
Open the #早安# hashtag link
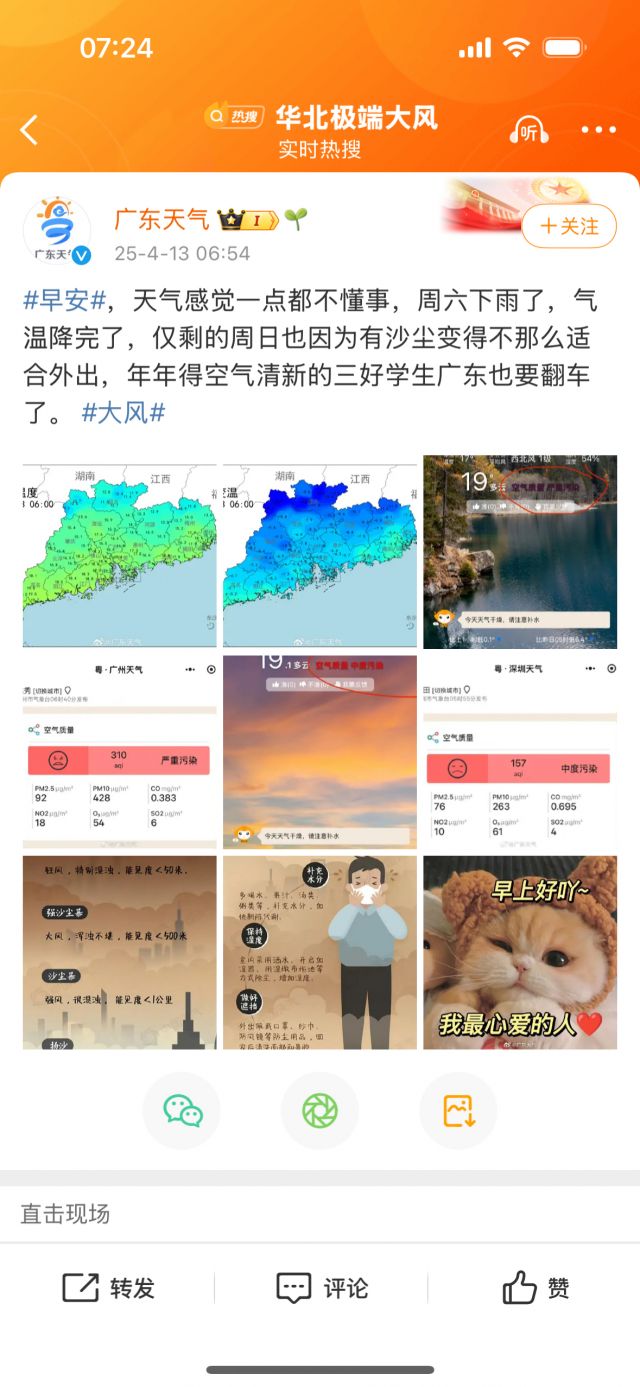pyautogui.click(x=65, y=299)
